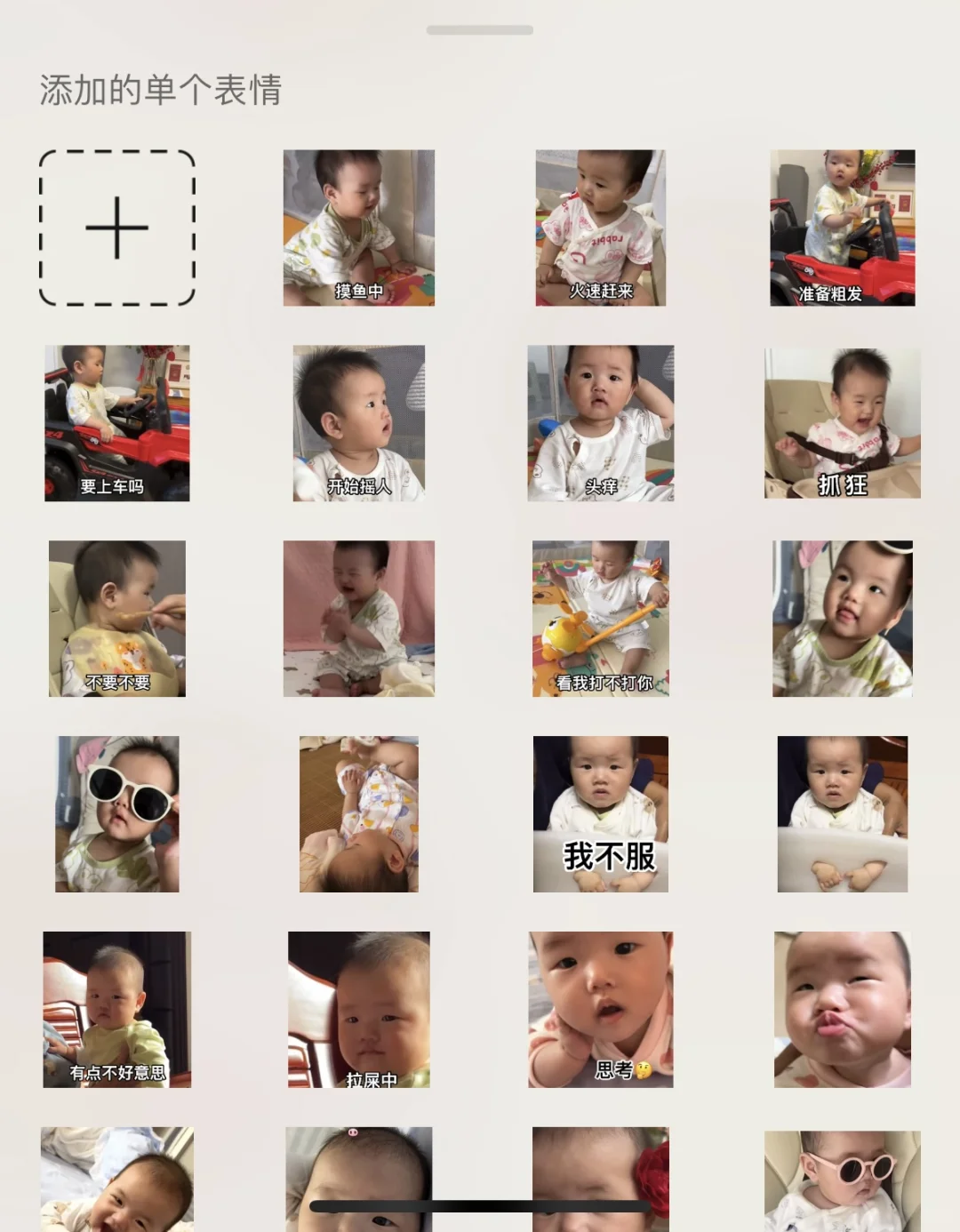Choose the 有点不好意思 sticker

click(116, 1010)
